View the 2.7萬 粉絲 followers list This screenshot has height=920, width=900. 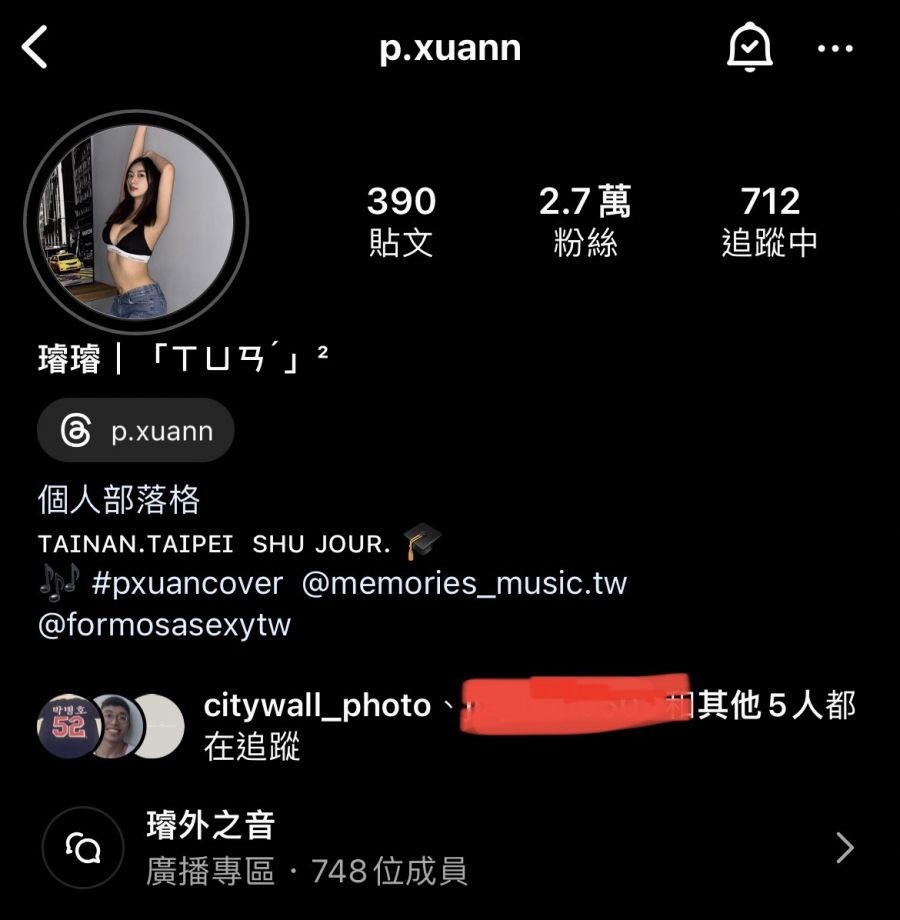pos(585,221)
